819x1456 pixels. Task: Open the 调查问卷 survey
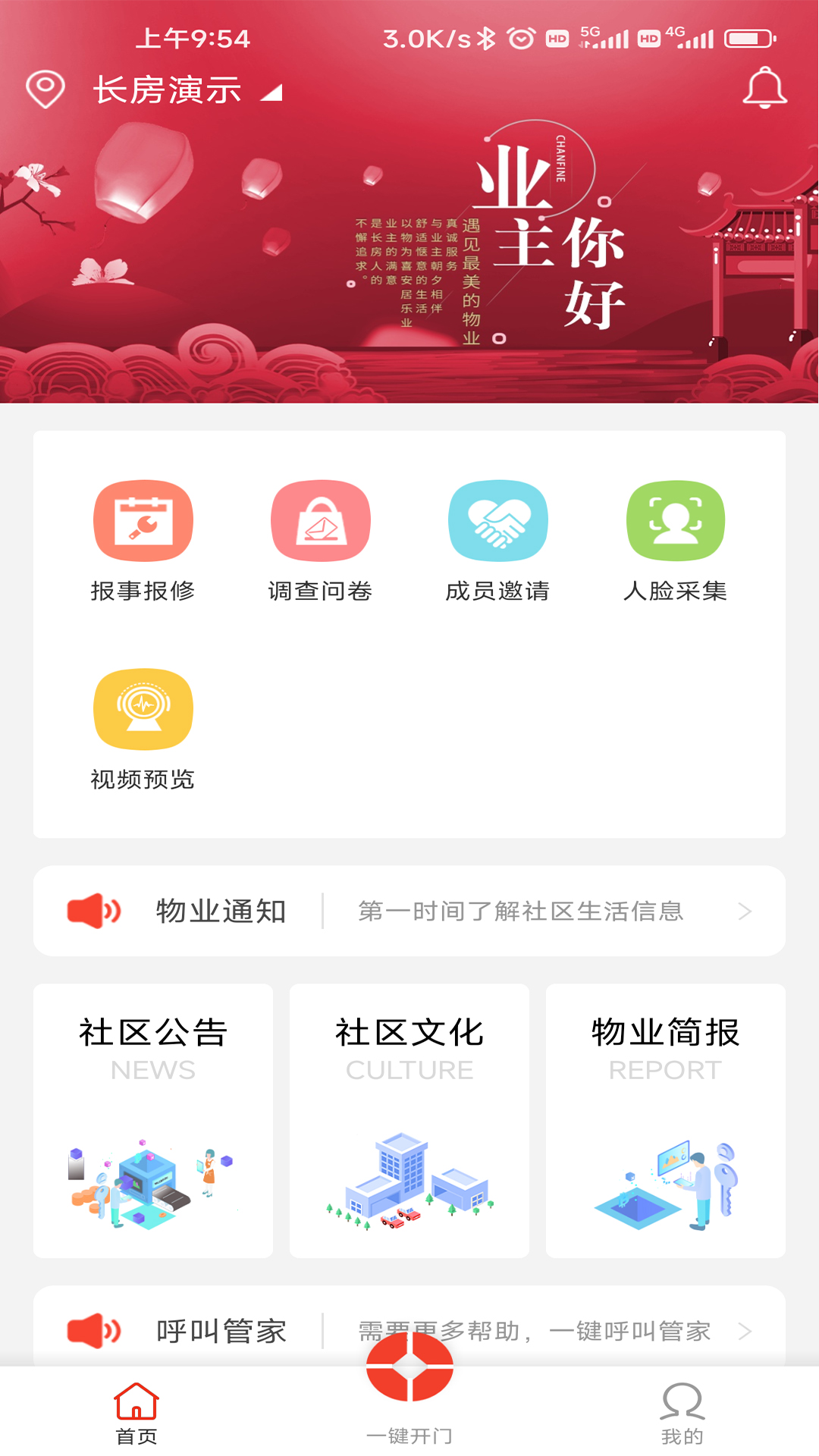click(x=321, y=540)
